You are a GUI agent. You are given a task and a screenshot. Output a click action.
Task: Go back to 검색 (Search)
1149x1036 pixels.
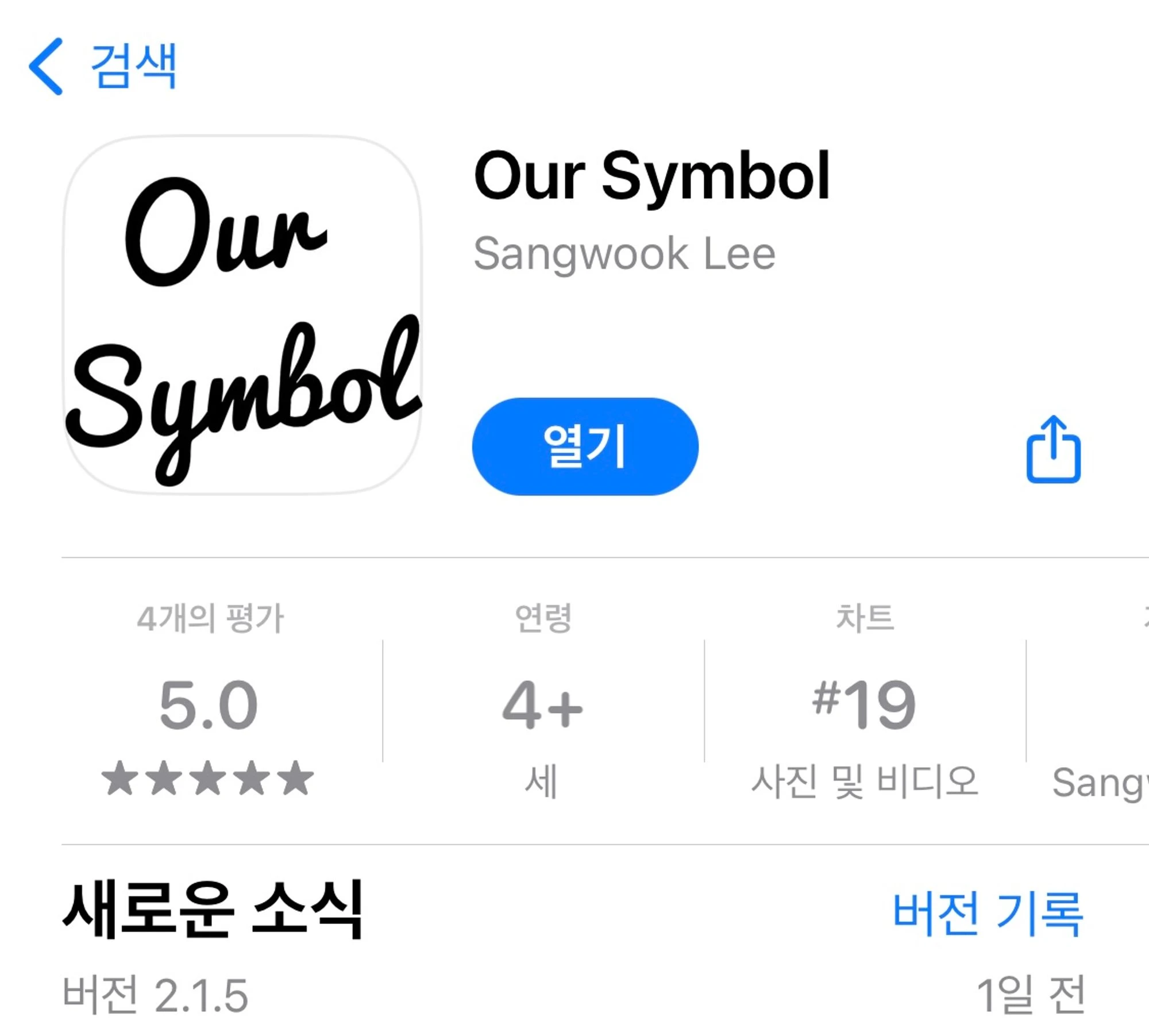pyautogui.click(x=103, y=66)
